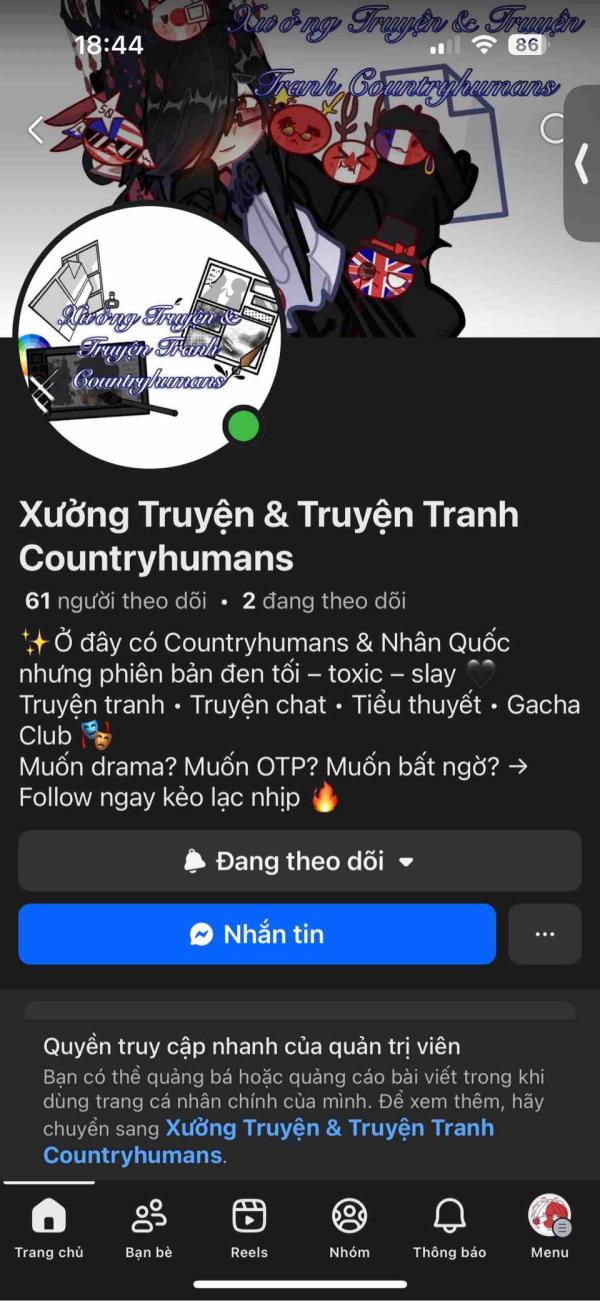Image resolution: width=600 pixels, height=1301 pixels.
Task: Tap Nhắn tin to message the page
Action: [x=257, y=934]
